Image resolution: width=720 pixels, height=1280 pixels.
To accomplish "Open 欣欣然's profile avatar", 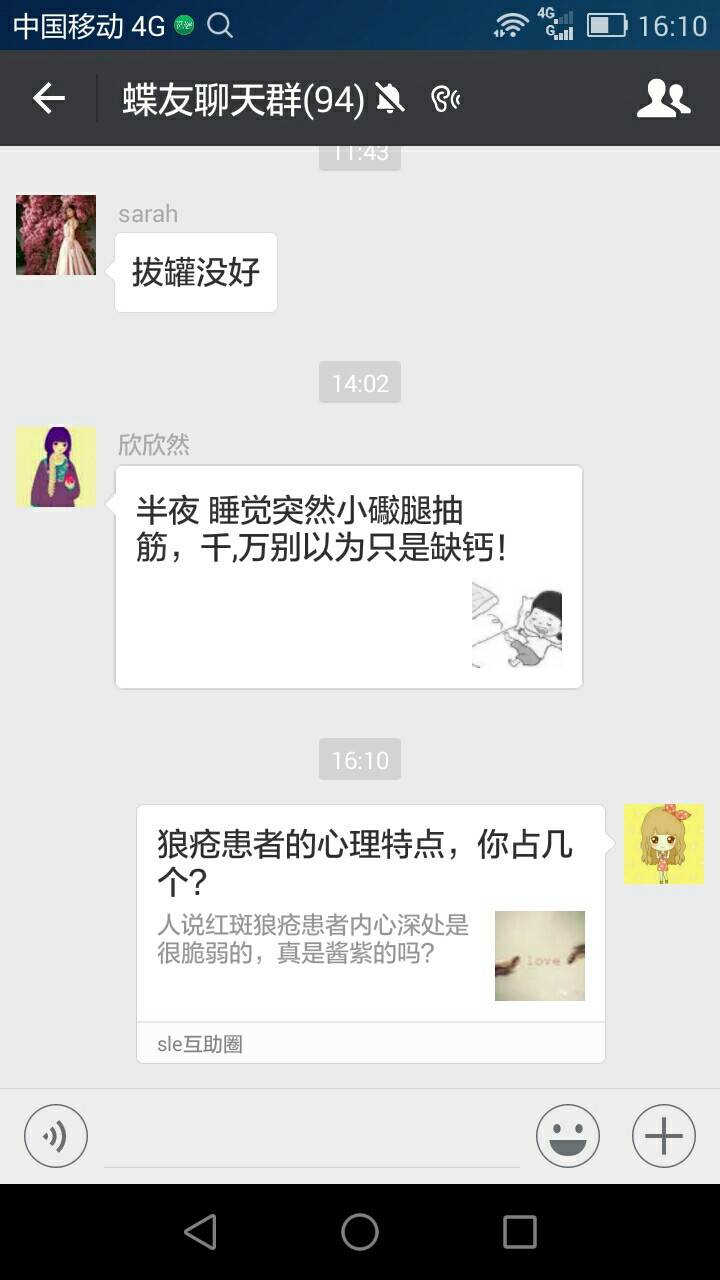I will [x=56, y=467].
